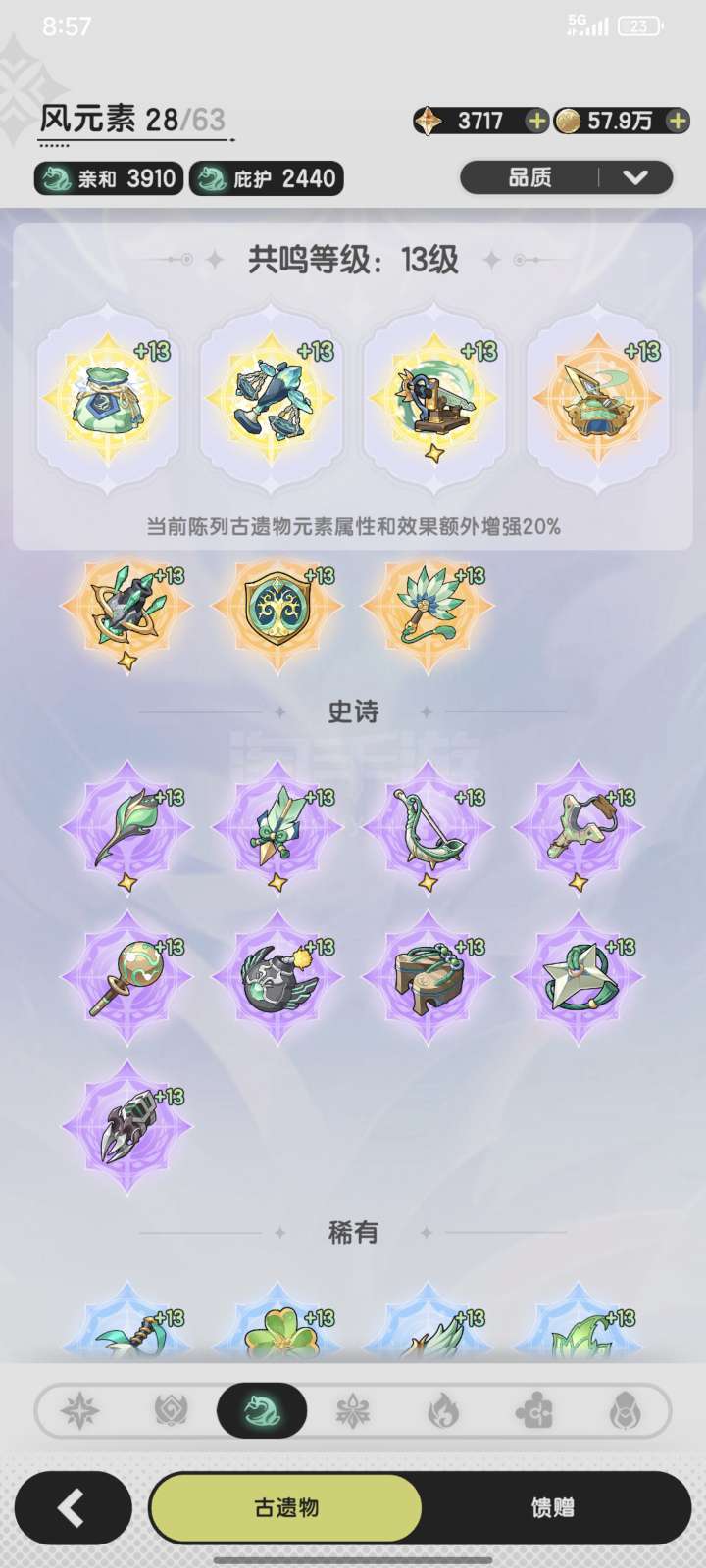Open the wooden sandals epic relic
Image resolution: width=706 pixels, height=1568 pixels.
[x=429, y=977]
